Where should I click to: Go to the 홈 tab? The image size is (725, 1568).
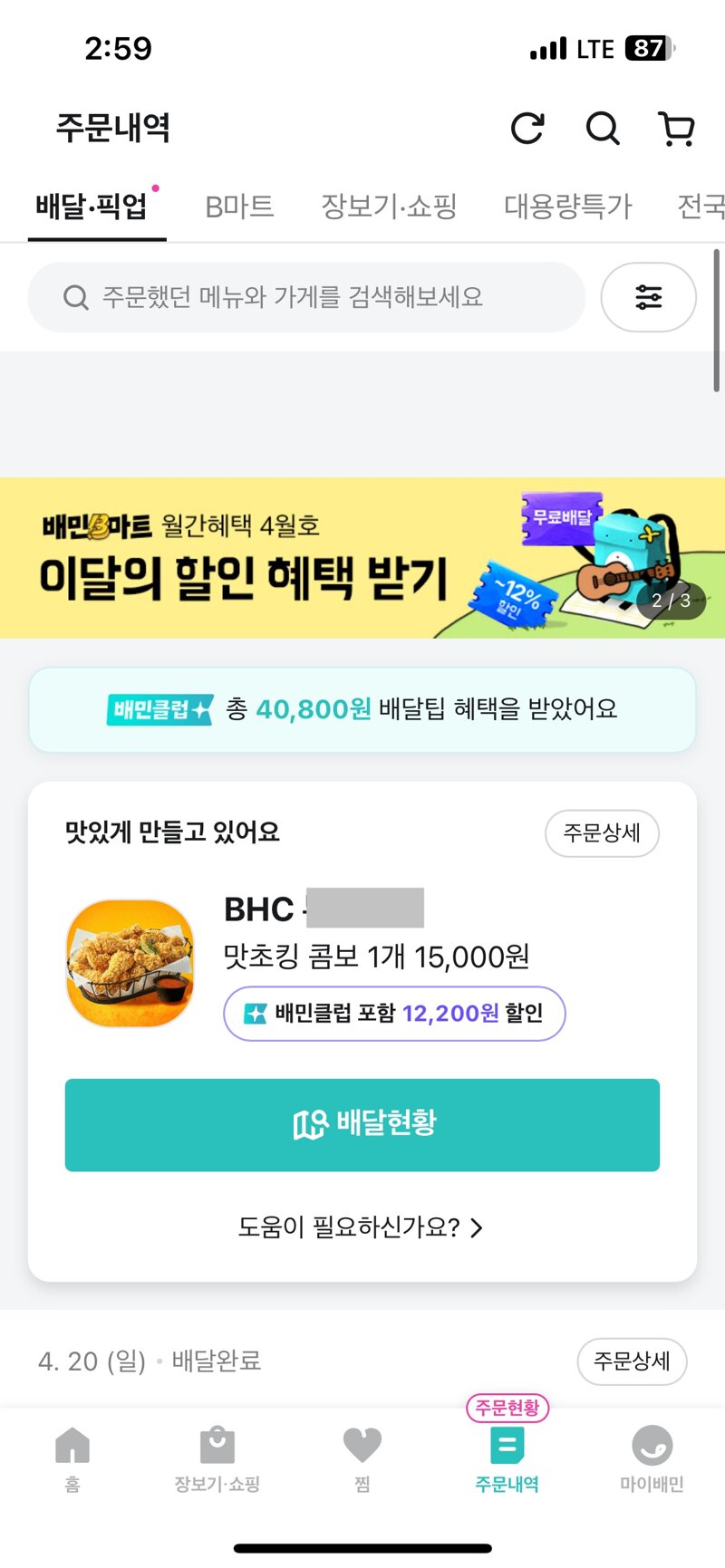[72, 1458]
